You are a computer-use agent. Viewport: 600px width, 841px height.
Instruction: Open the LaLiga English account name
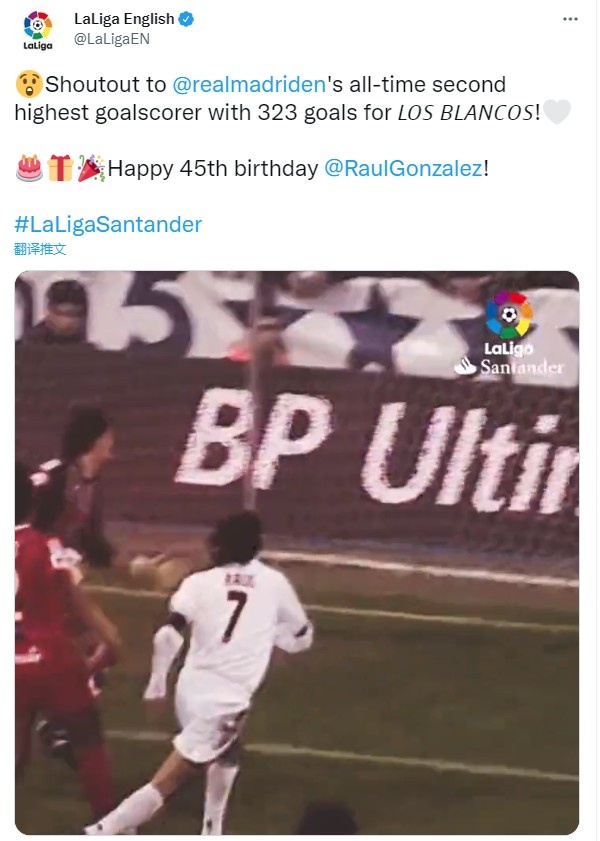click(123, 19)
